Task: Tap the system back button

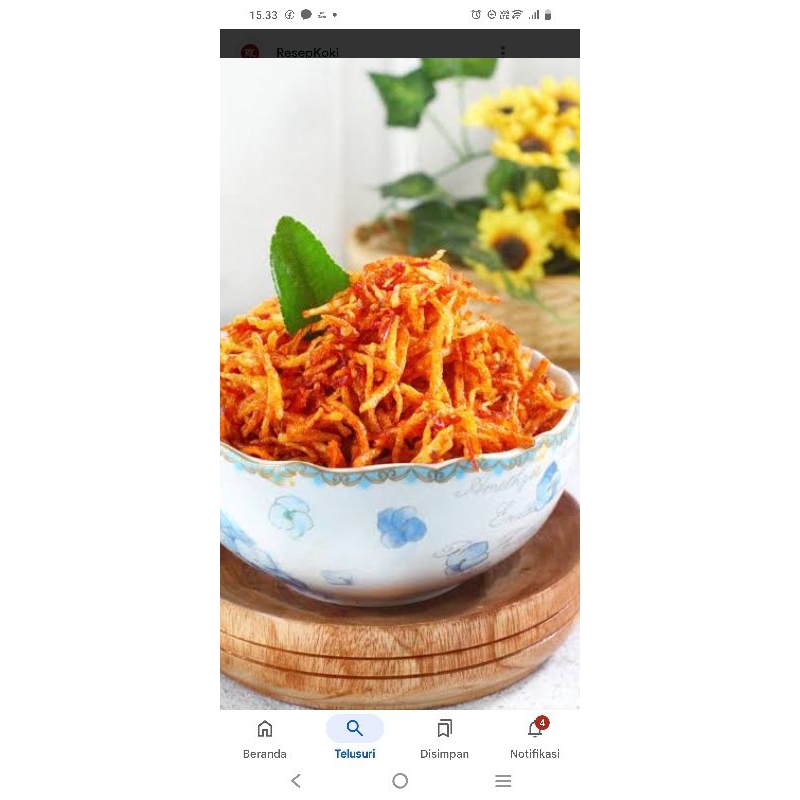Action: coord(296,781)
